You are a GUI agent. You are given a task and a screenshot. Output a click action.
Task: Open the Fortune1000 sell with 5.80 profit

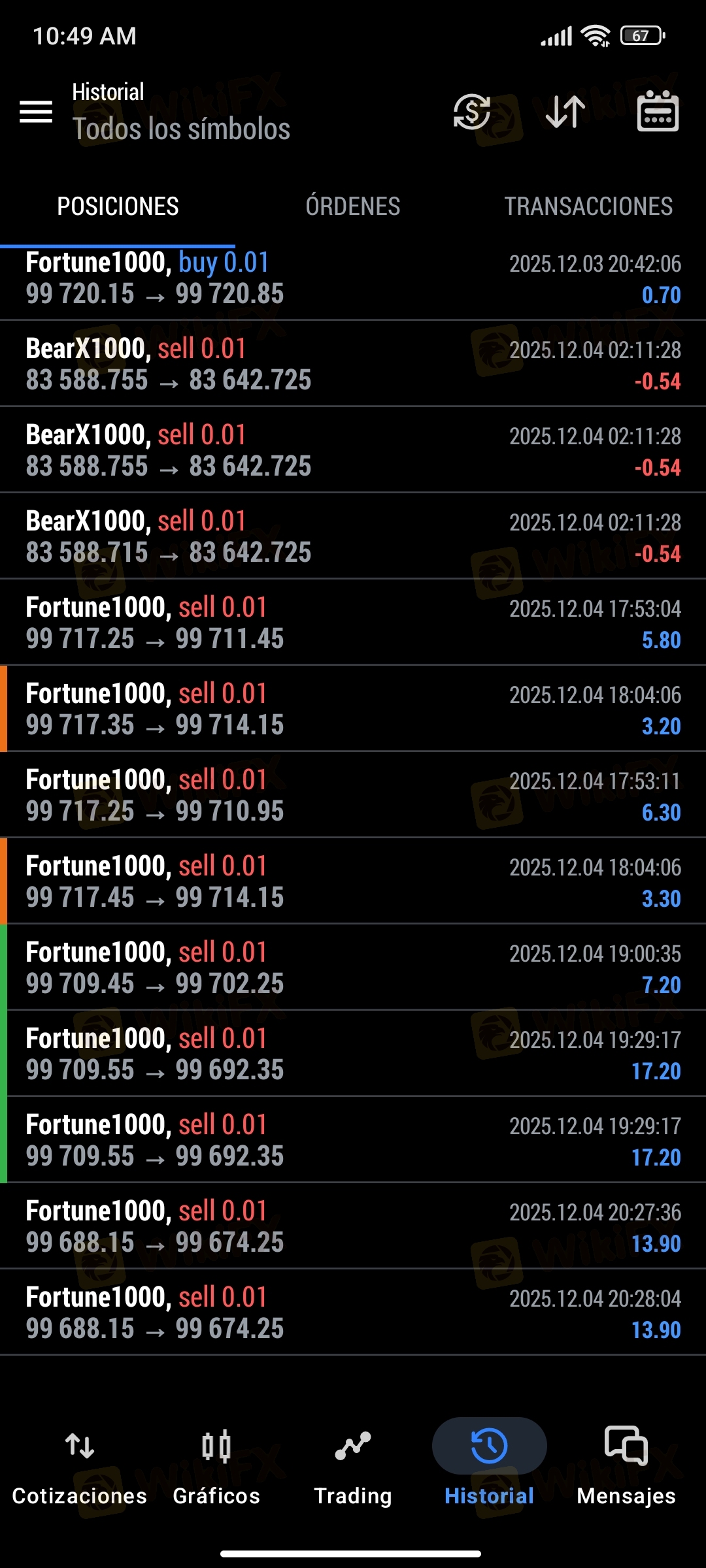pos(353,623)
